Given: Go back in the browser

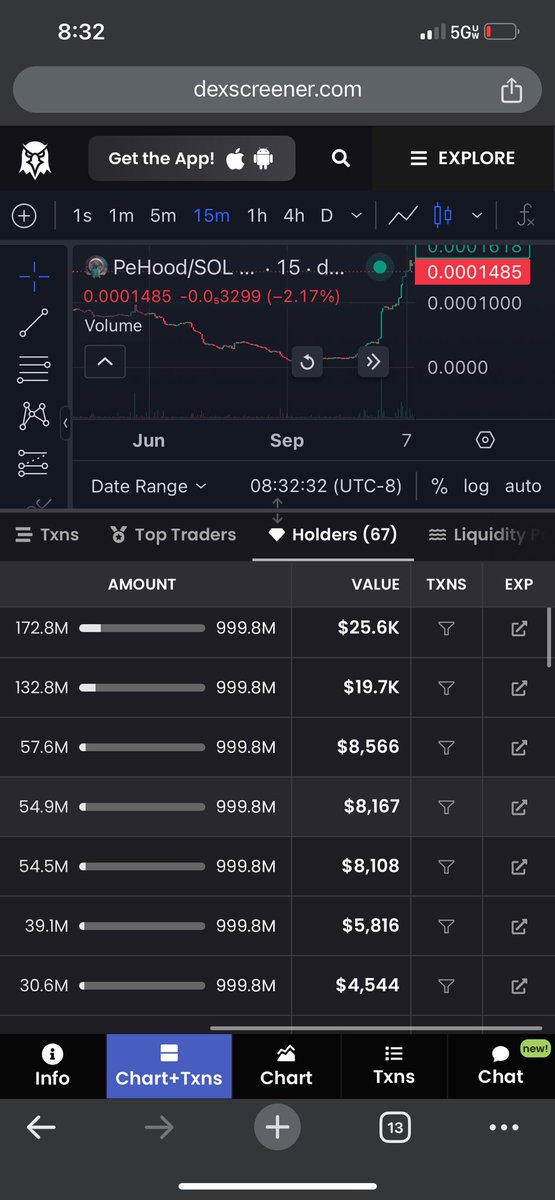Looking at the screenshot, I should point(41,1128).
